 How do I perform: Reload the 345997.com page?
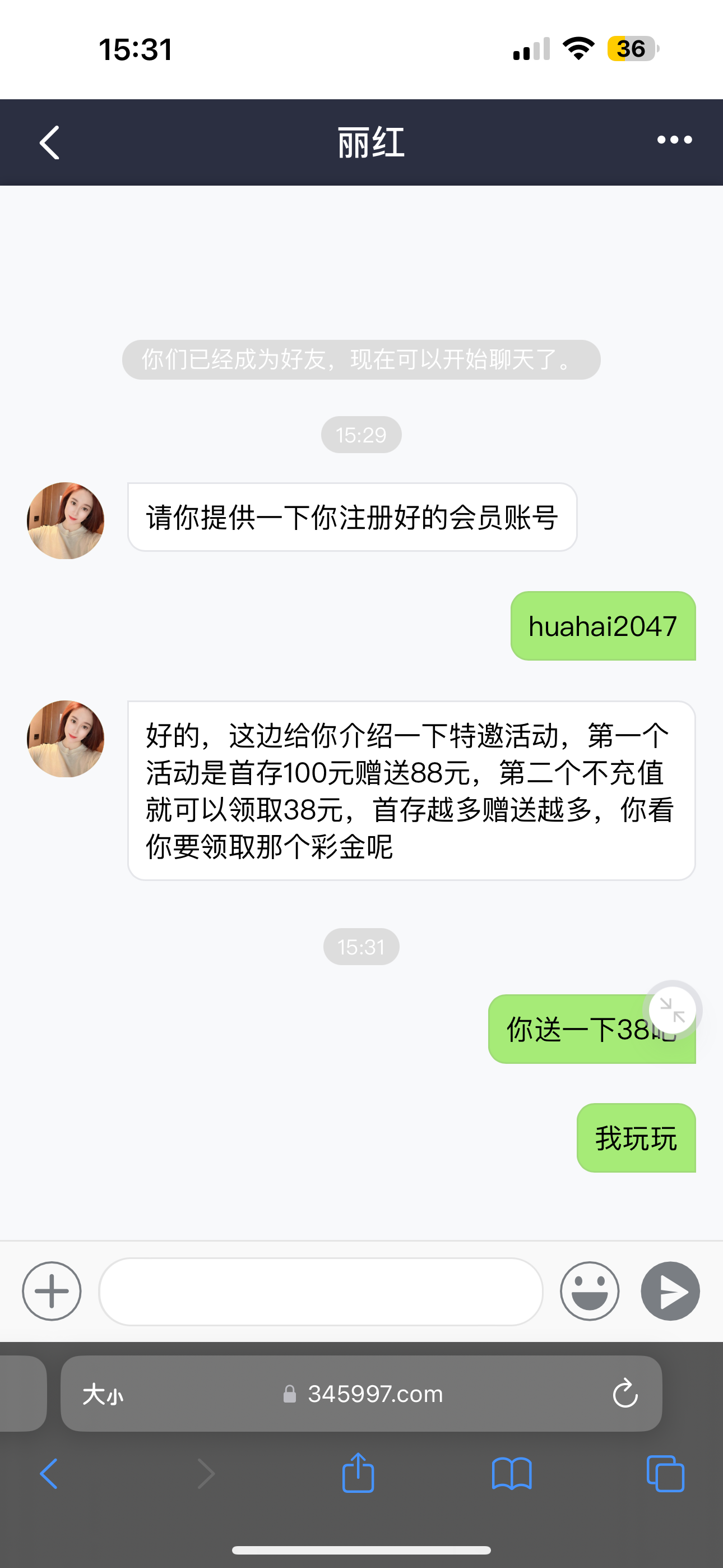[x=624, y=1394]
